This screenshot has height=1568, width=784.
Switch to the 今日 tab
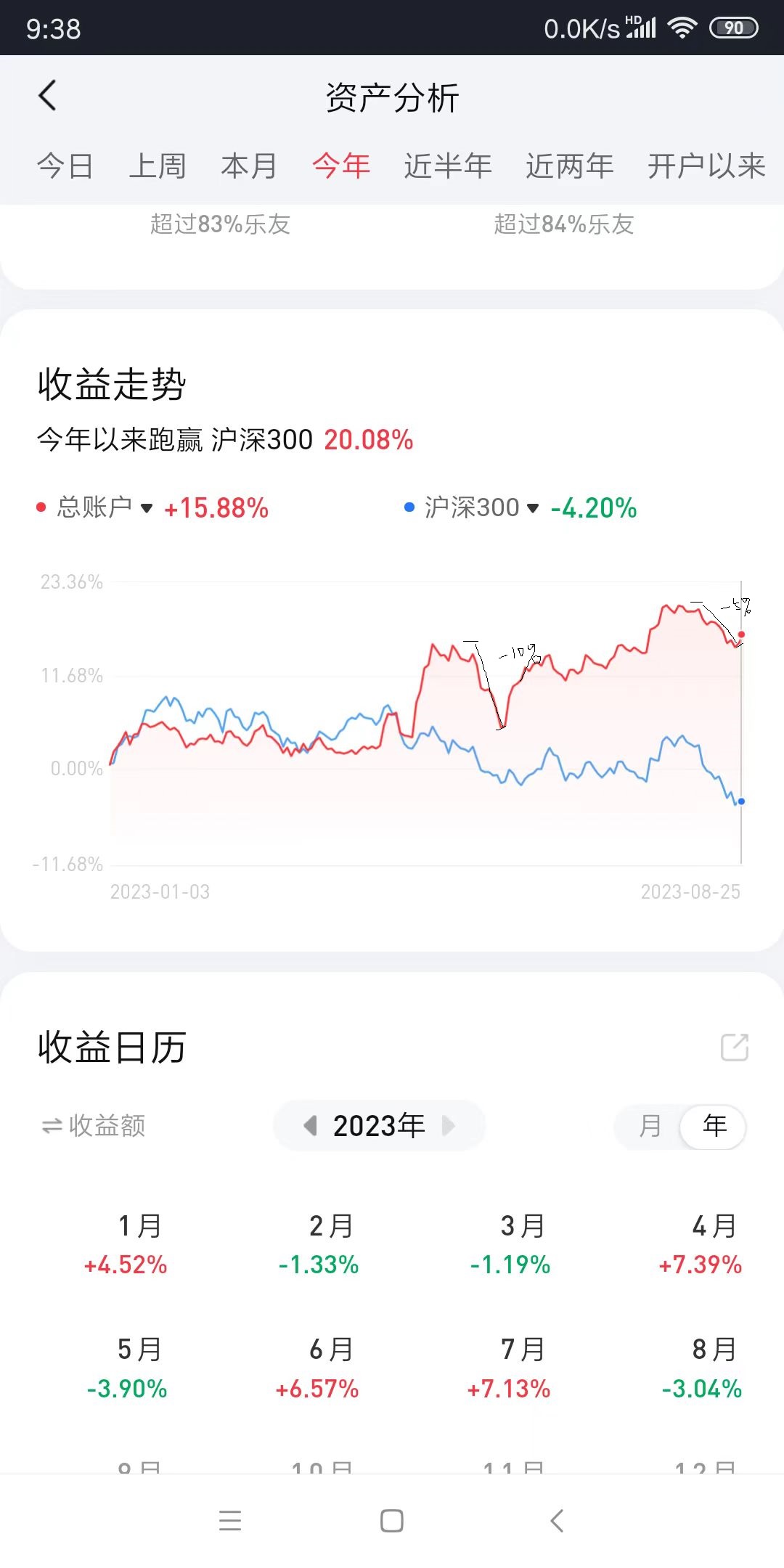[65, 166]
